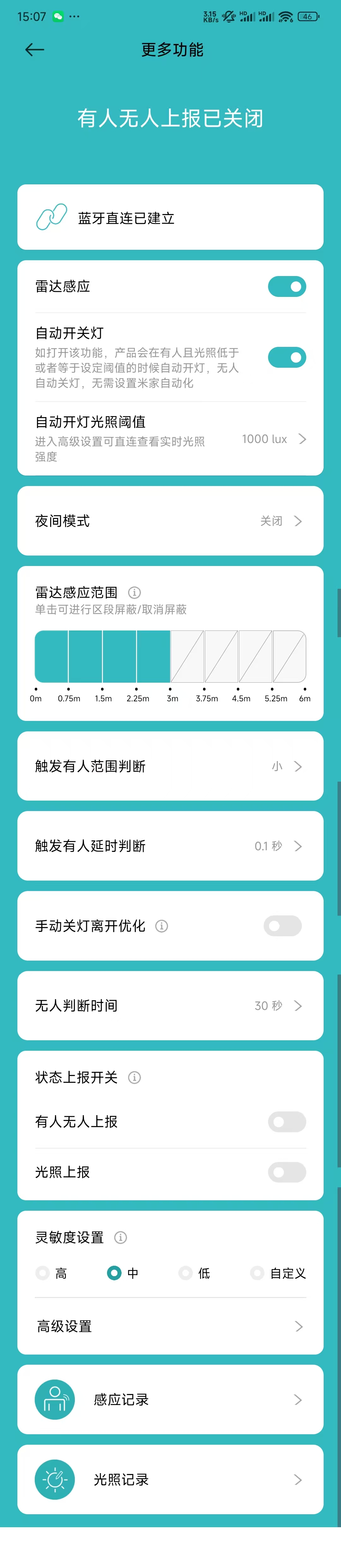
Task: Open 触发有人延时判断 option
Action: [x=170, y=845]
